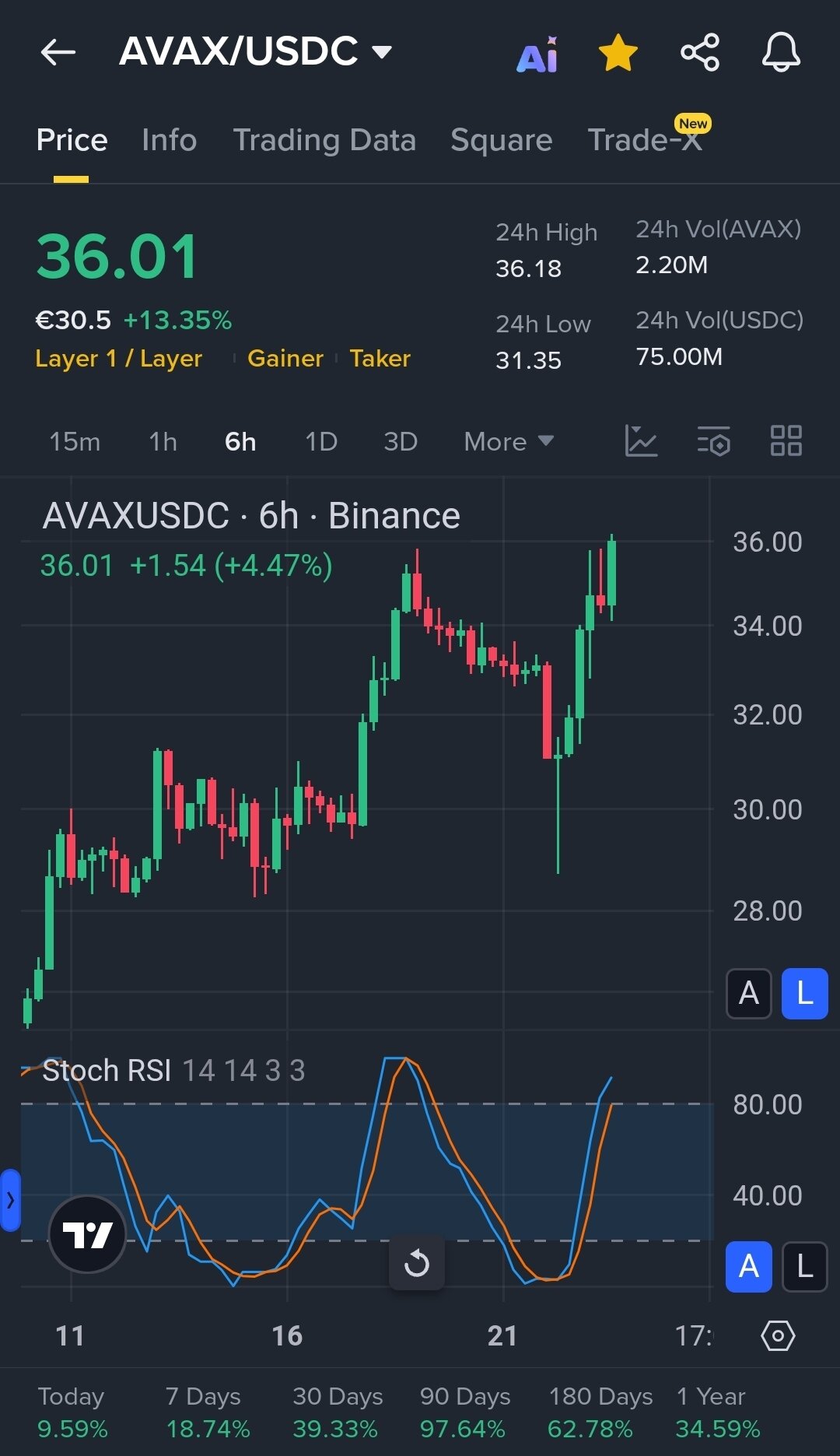The width and height of the screenshot is (840, 1456).
Task: Open the chart drawing tools icon
Action: tap(642, 441)
